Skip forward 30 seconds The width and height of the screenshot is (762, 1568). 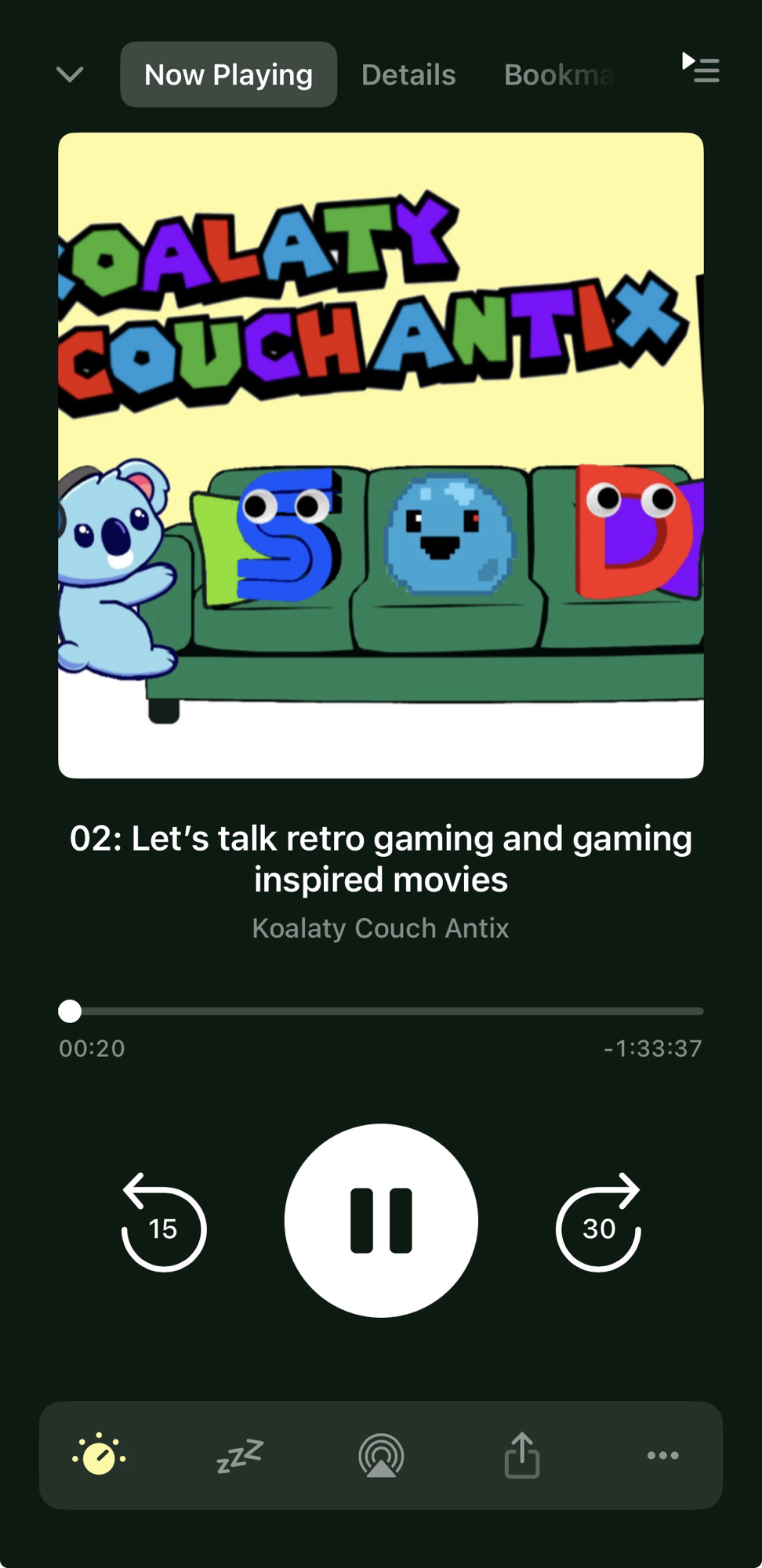(x=599, y=1223)
